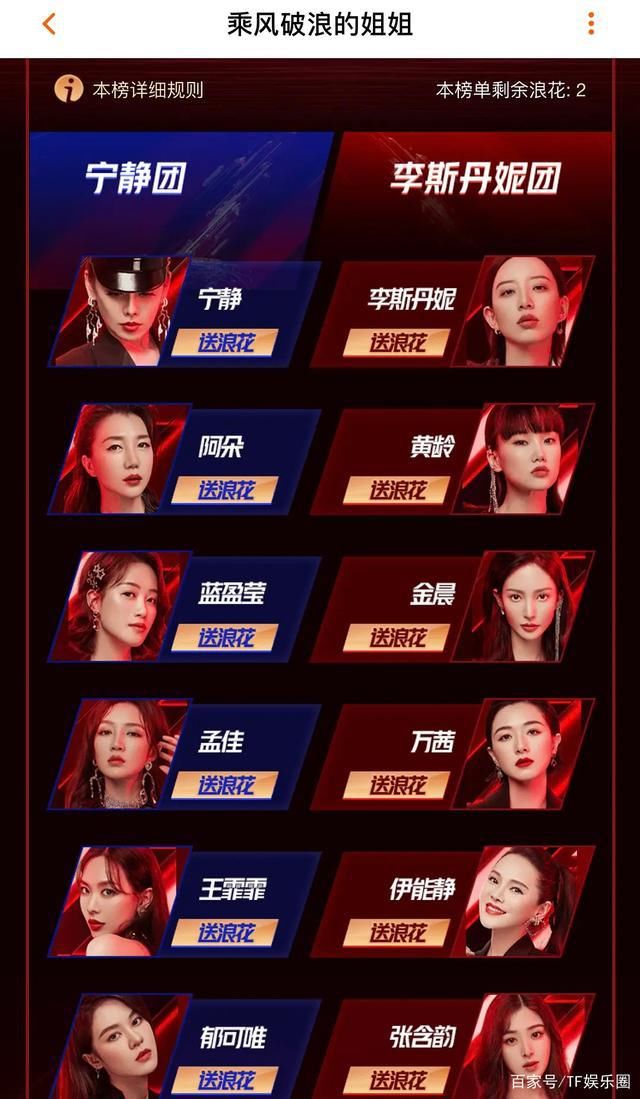Send 浪花 to 宁静

225,343
